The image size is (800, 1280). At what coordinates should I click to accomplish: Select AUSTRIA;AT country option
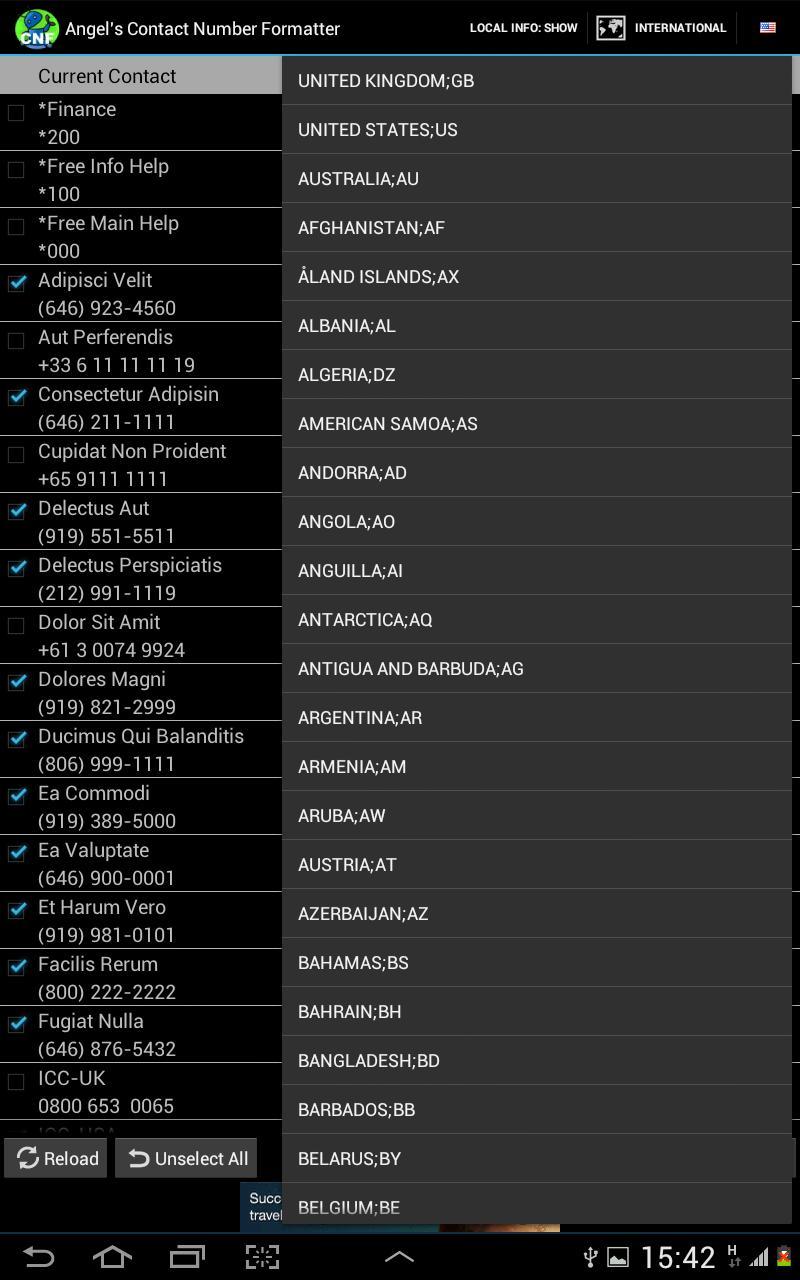pyautogui.click(x=536, y=865)
